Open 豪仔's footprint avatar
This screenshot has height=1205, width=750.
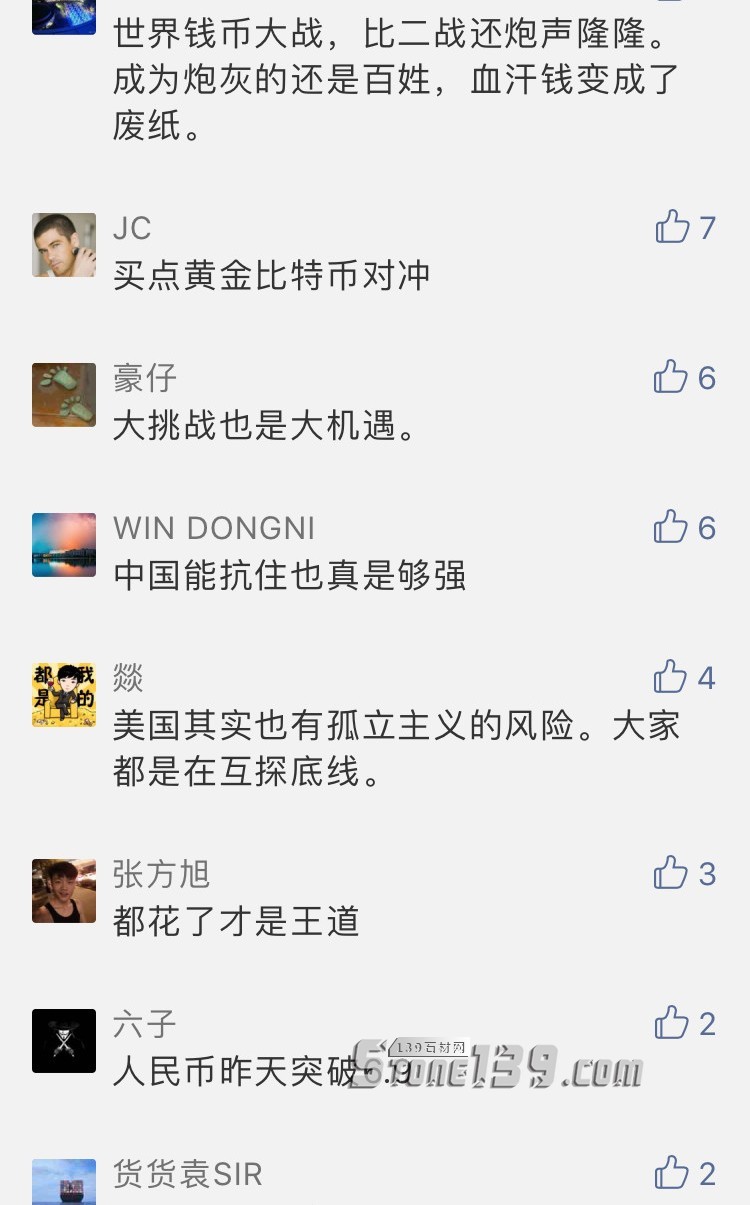click(64, 395)
